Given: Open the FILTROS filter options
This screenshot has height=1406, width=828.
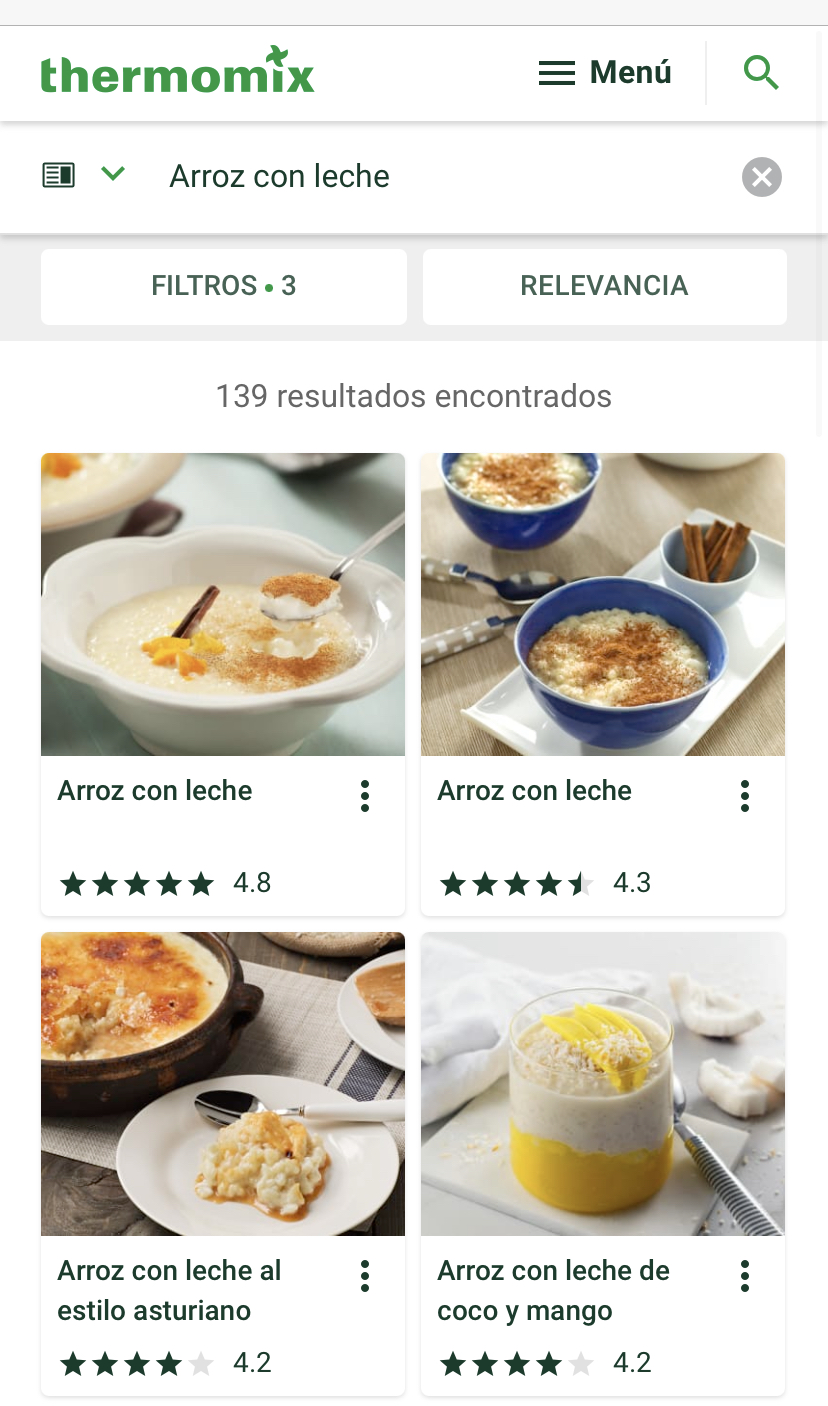Looking at the screenshot, I should point(224,286).
